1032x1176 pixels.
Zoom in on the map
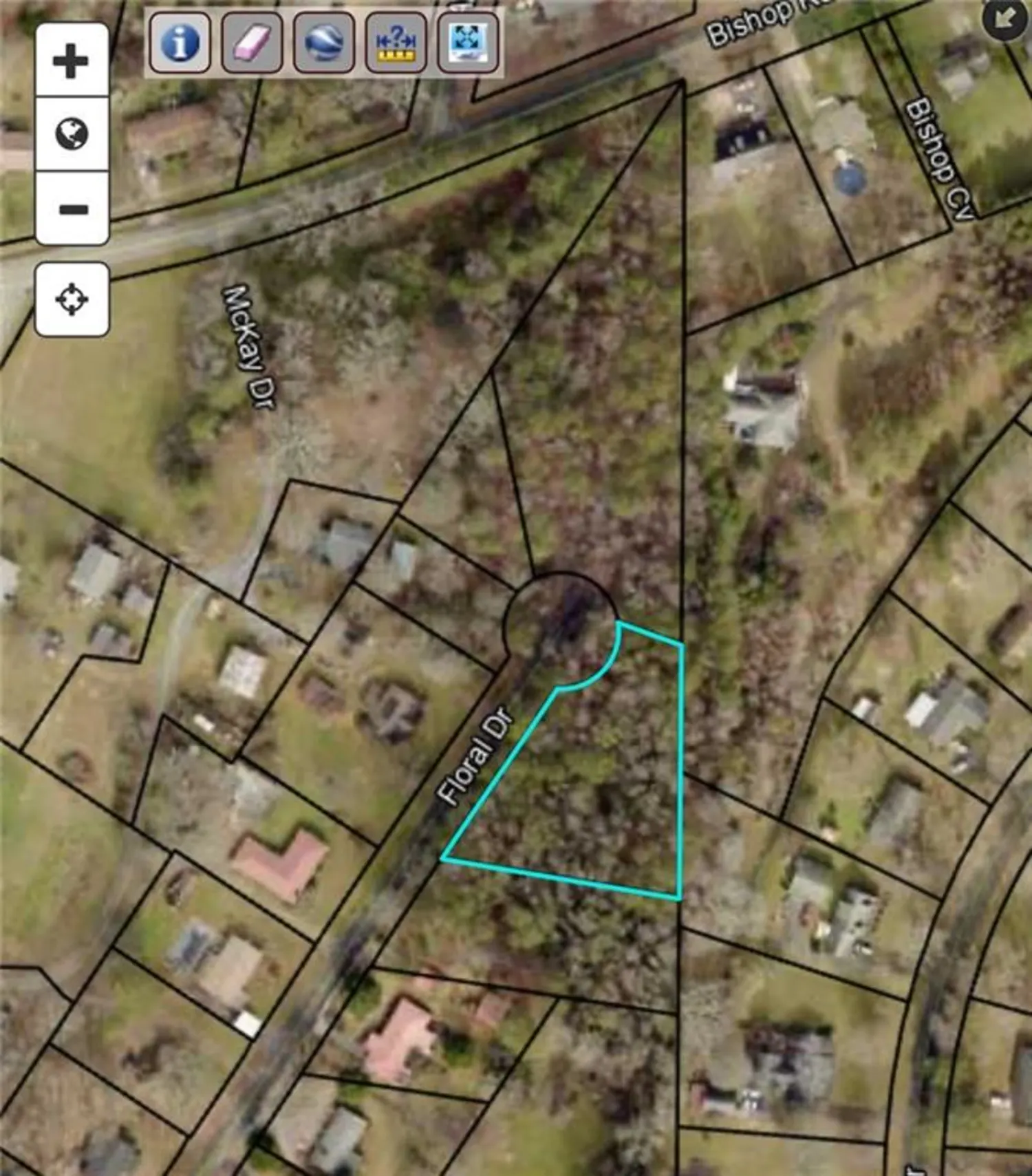pyautogui.click(x=72, y=62)
